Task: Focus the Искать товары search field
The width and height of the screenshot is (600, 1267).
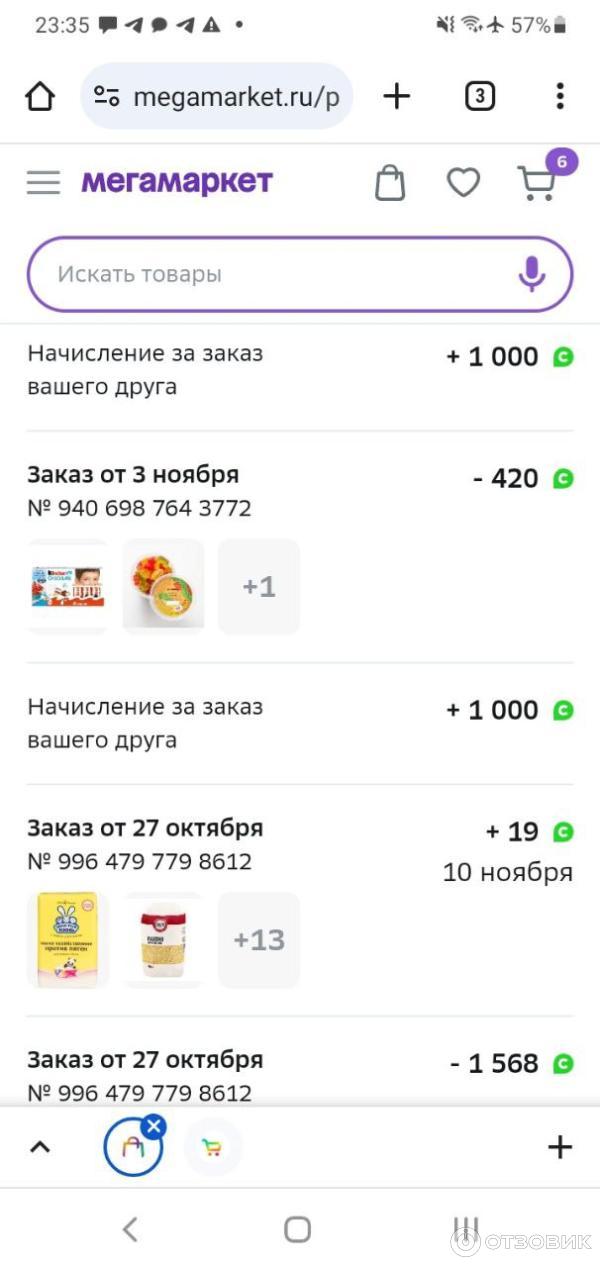Action: pyautogui.click(x=270, y=274)
